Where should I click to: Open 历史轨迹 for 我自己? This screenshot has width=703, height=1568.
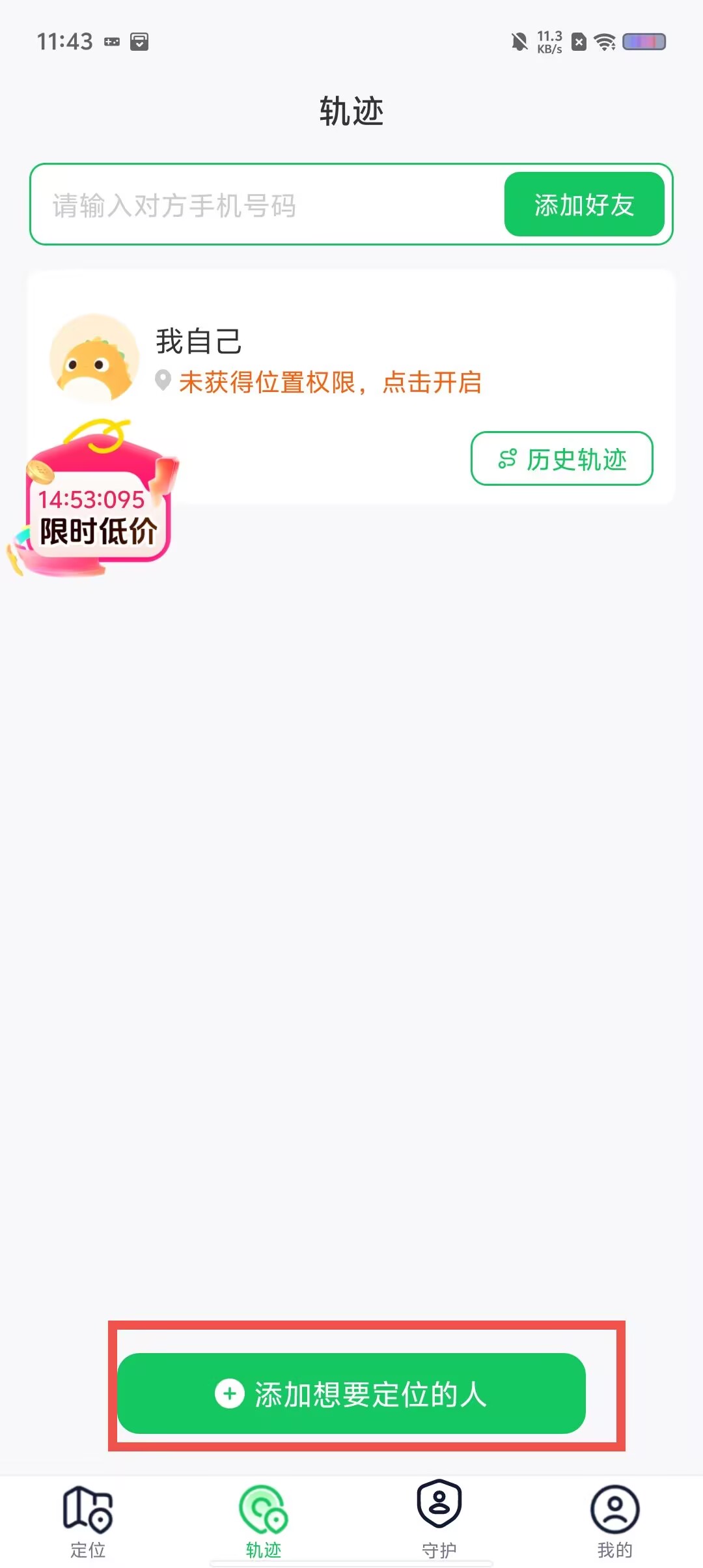(562, 458)
